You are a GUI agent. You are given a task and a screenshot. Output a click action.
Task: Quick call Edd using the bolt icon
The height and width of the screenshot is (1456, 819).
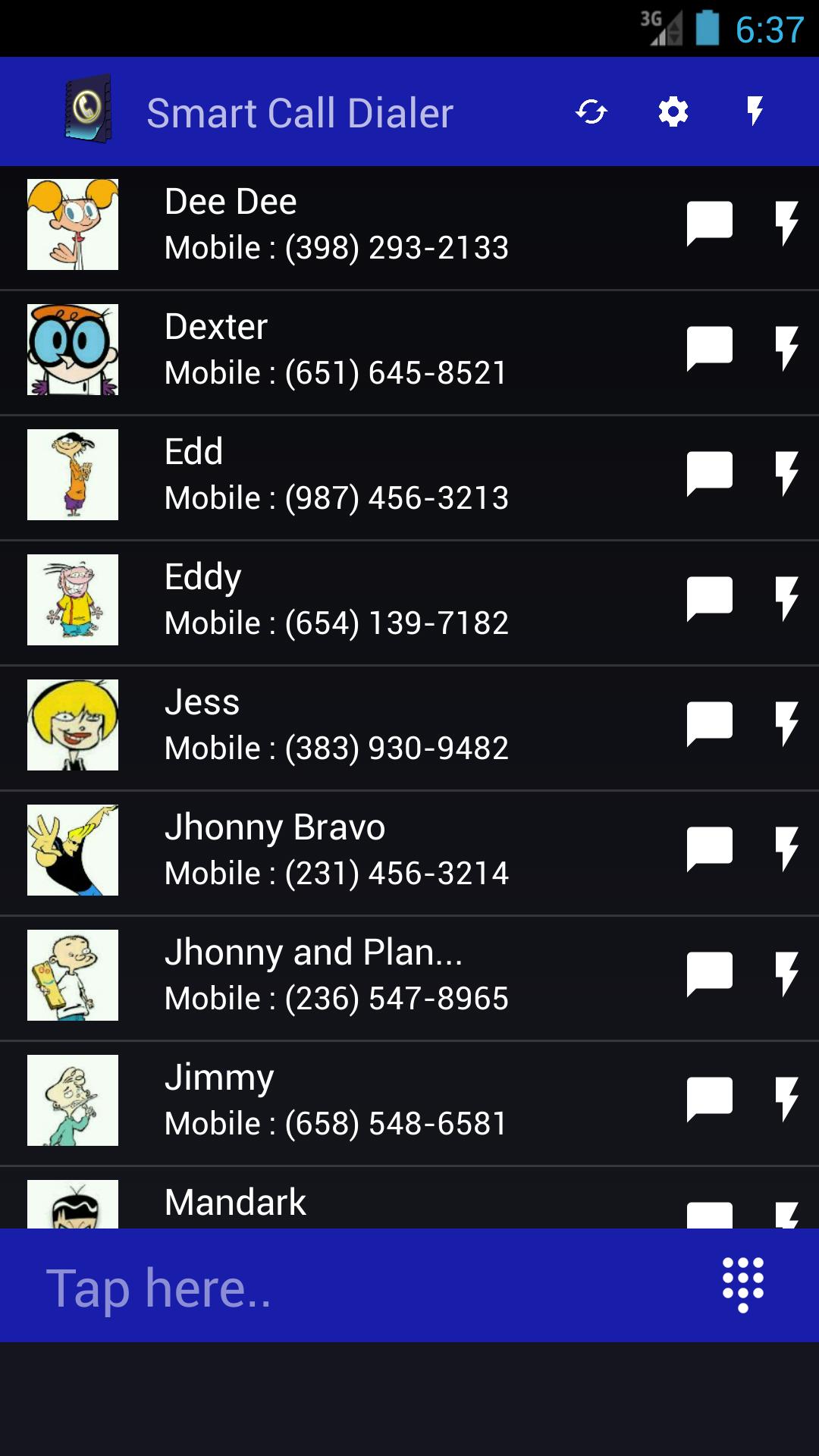(x=786, y=474)
